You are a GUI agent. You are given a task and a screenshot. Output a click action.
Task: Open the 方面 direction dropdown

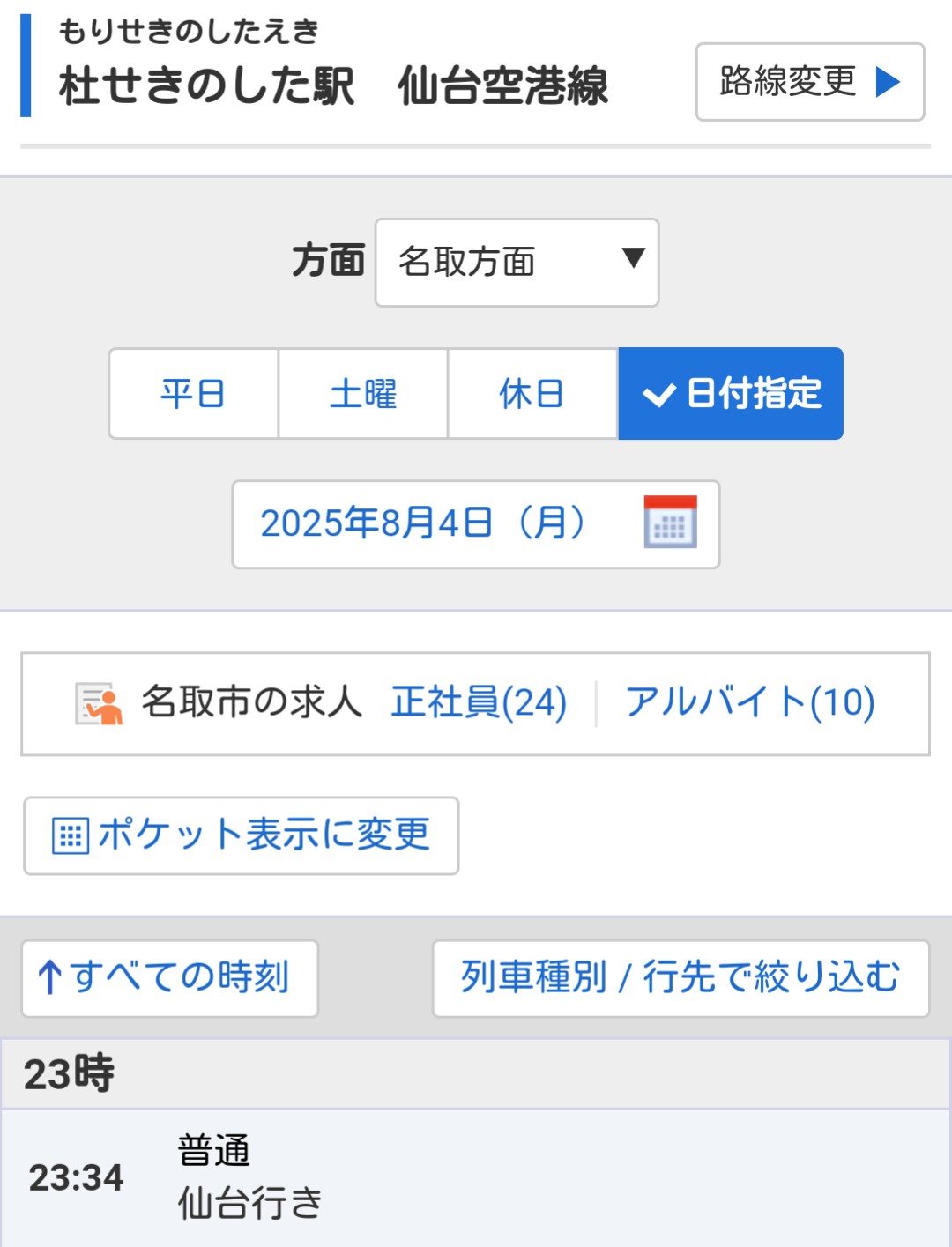(x=517, y=263)
